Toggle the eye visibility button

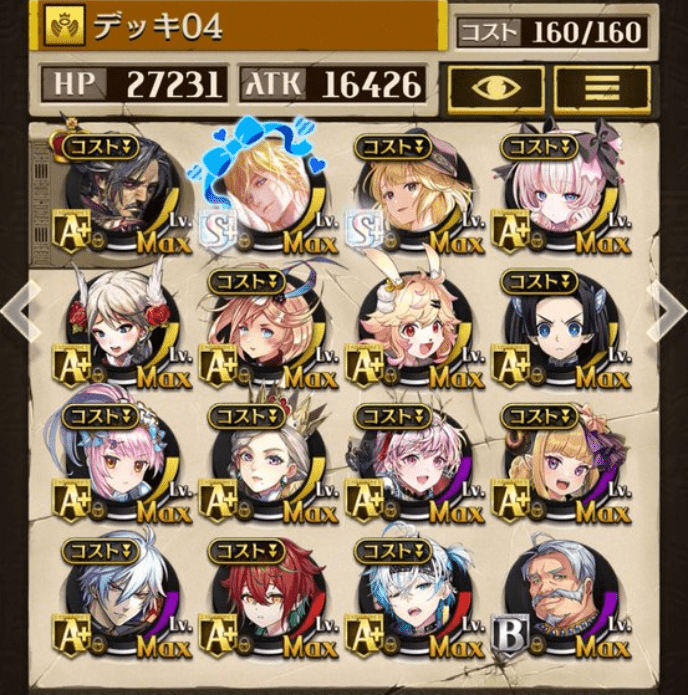pyautogui.click(x=495, y=88)
